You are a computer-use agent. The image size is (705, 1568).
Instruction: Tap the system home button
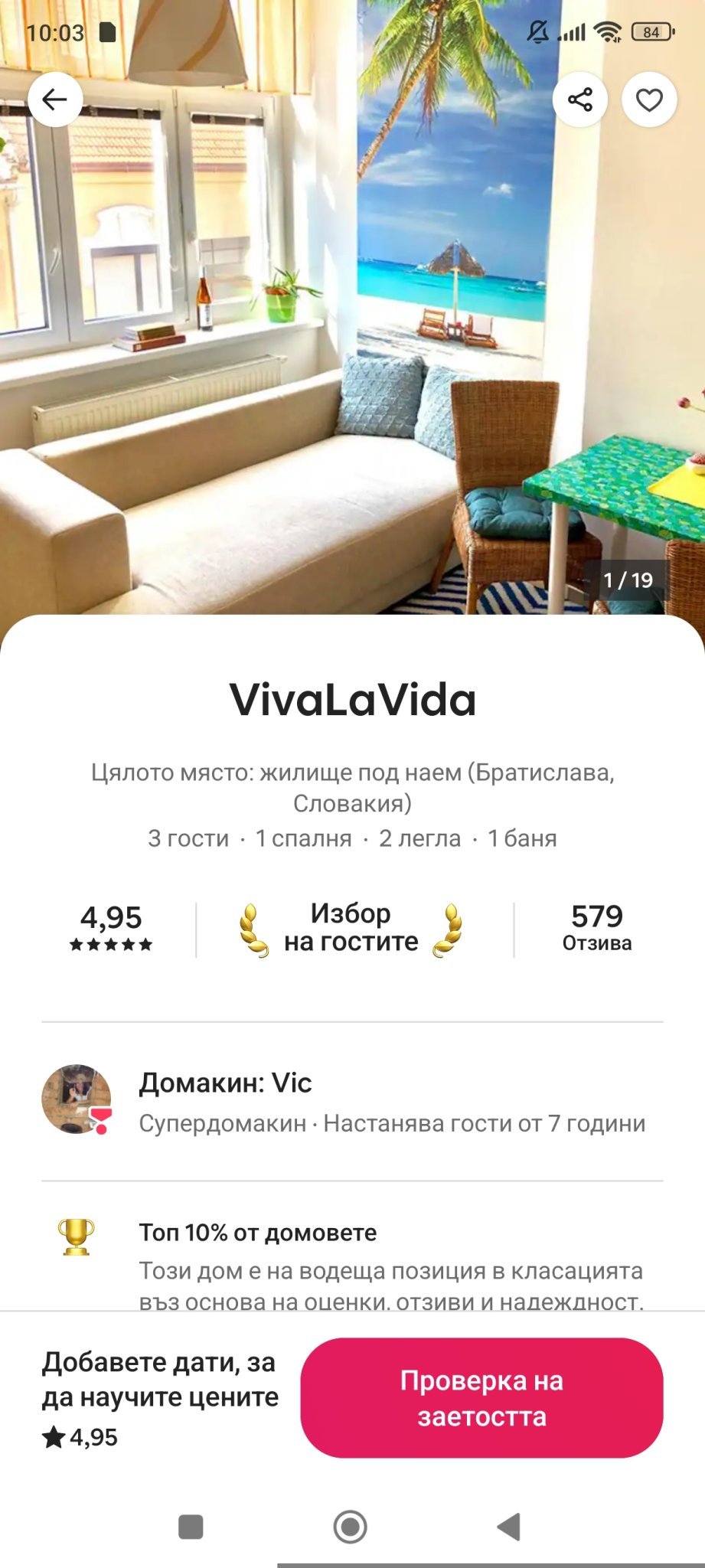[x=351, y=1527]
